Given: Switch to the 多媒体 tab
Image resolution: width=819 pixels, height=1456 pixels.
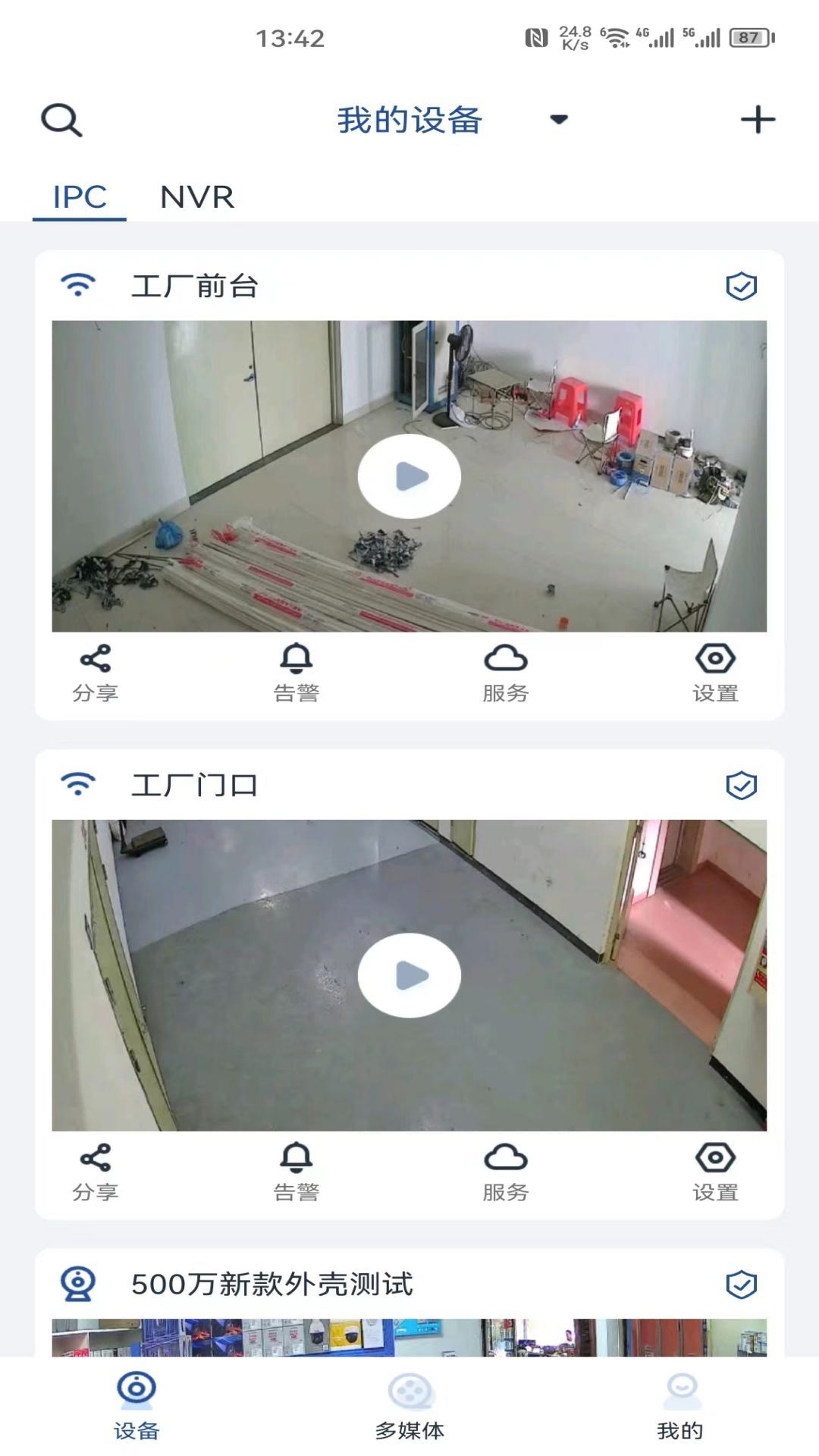Looking at the screenshot, I should [x=409, y=1407].
